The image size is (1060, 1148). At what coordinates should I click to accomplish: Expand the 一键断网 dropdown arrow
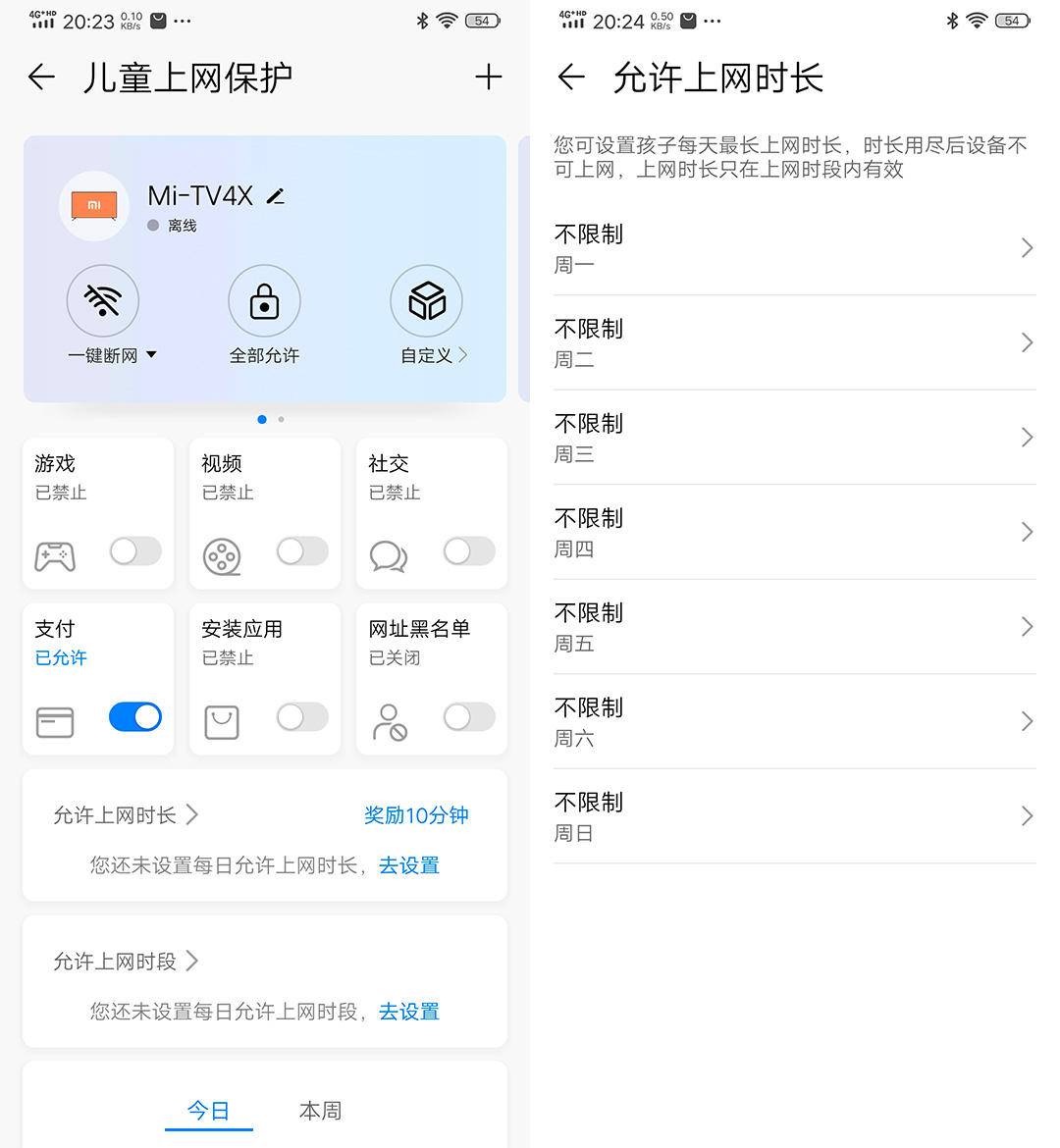[x=152, y=355]
